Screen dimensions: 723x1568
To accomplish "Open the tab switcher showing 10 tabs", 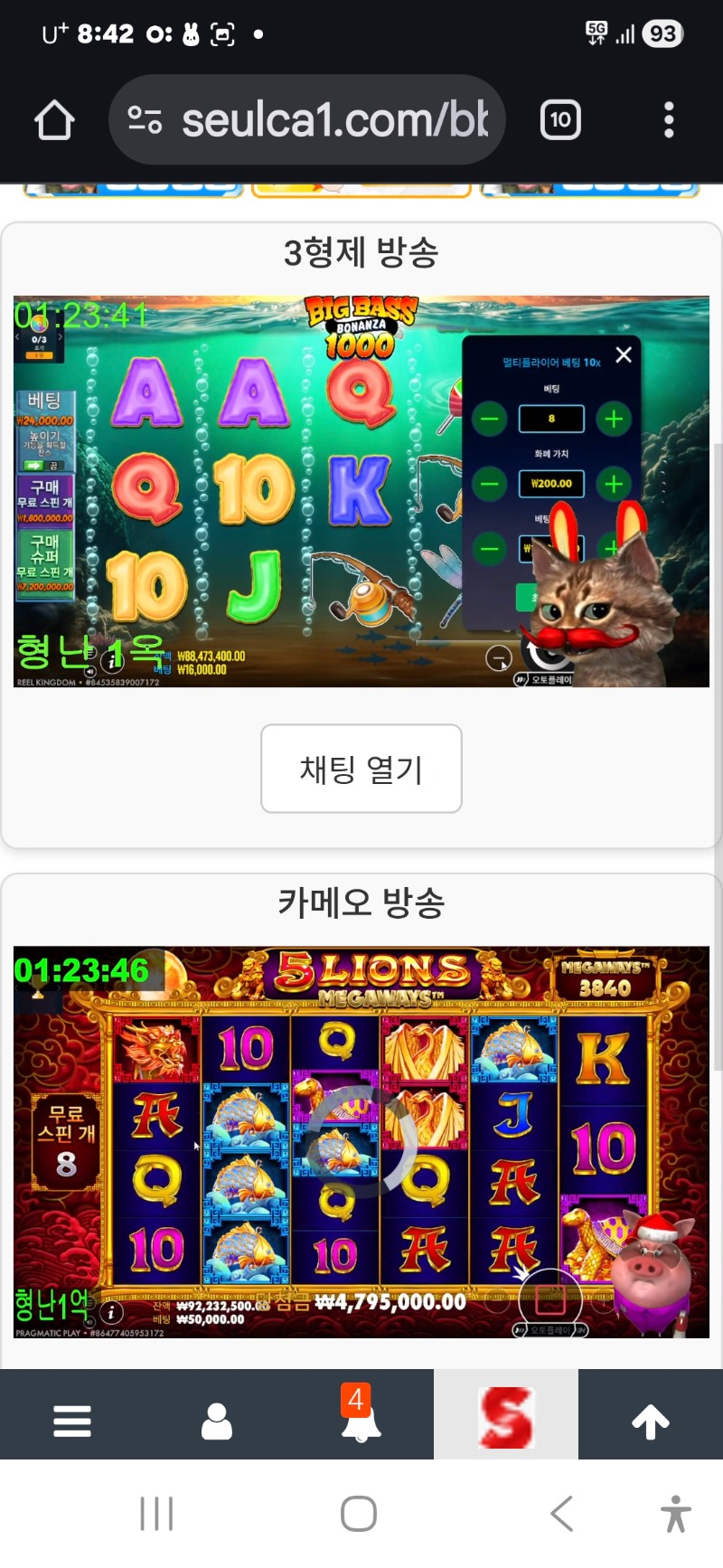I will coord(560,120).
